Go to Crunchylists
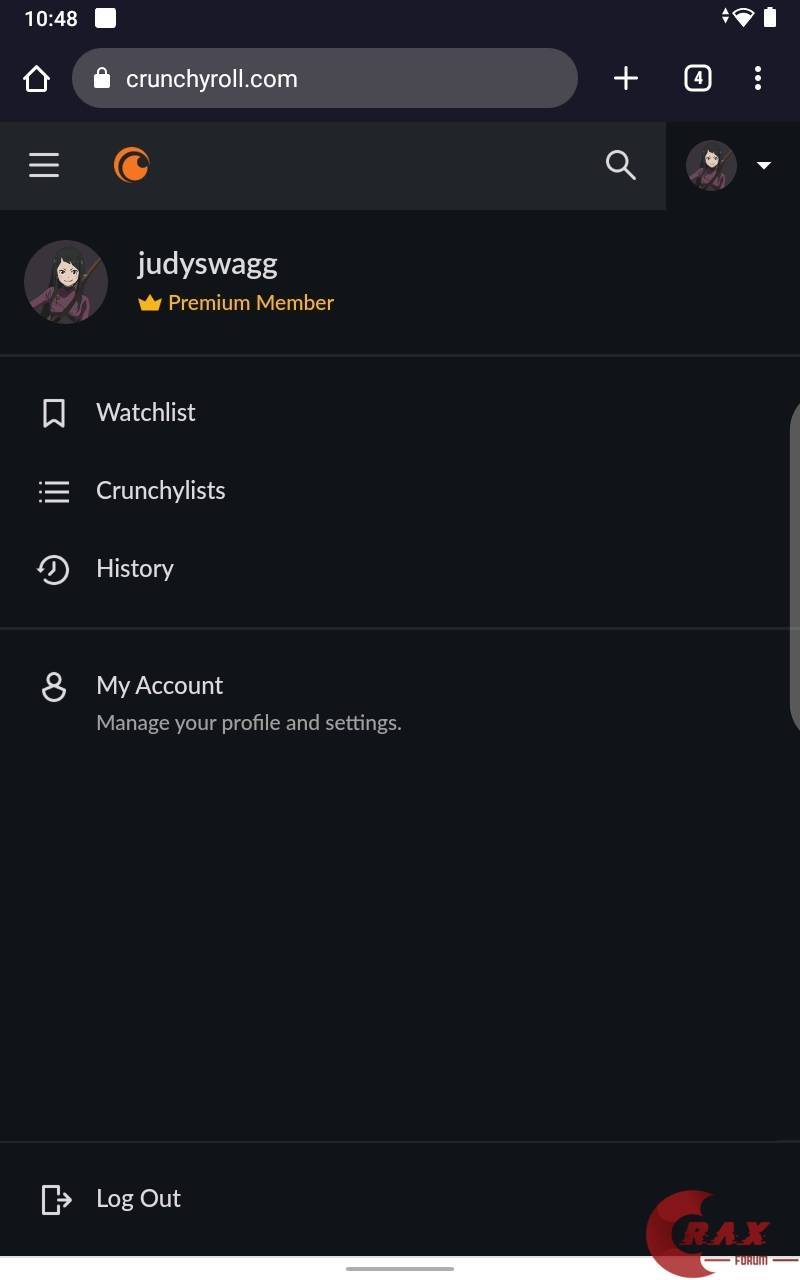800x1280 pixels. point(160,491)
